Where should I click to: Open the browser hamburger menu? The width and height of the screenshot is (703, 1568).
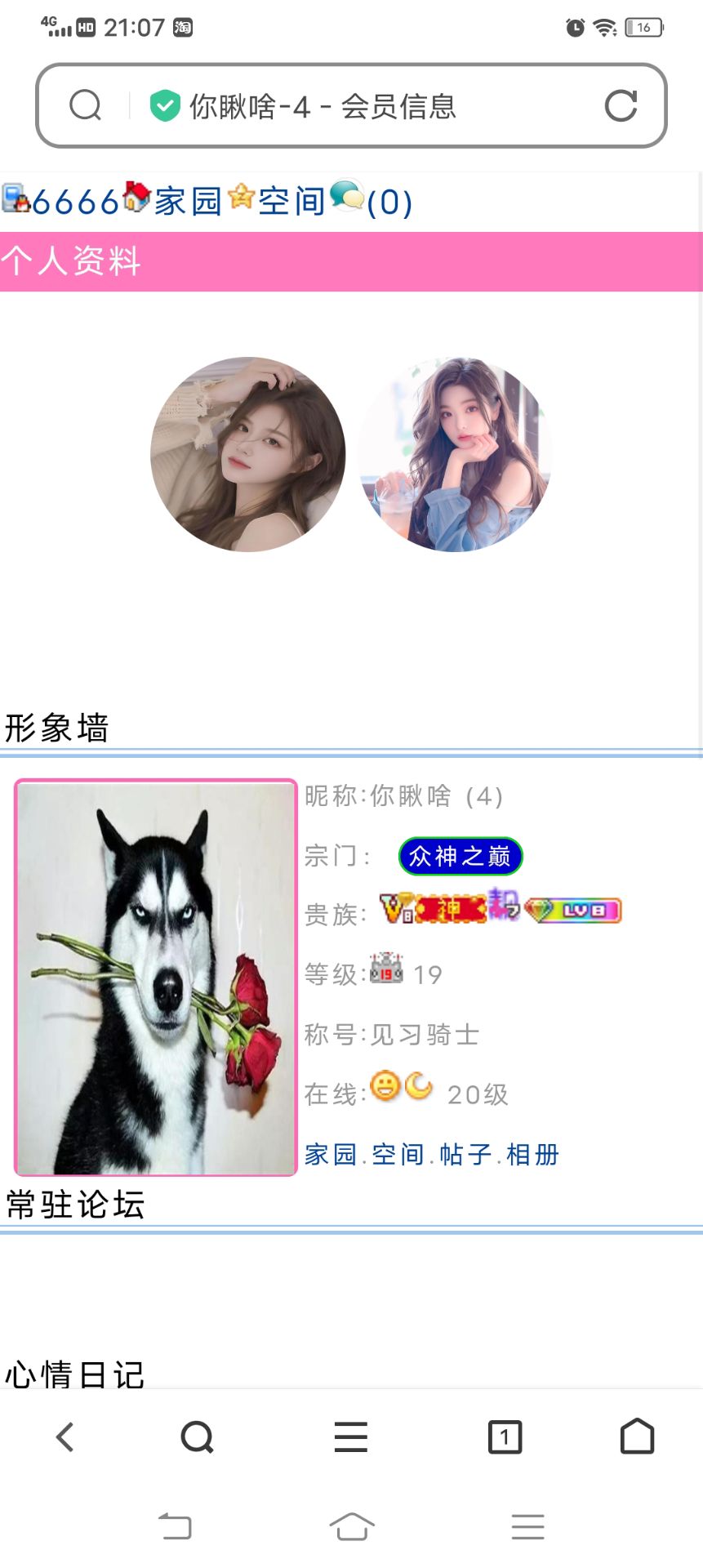351,1437
